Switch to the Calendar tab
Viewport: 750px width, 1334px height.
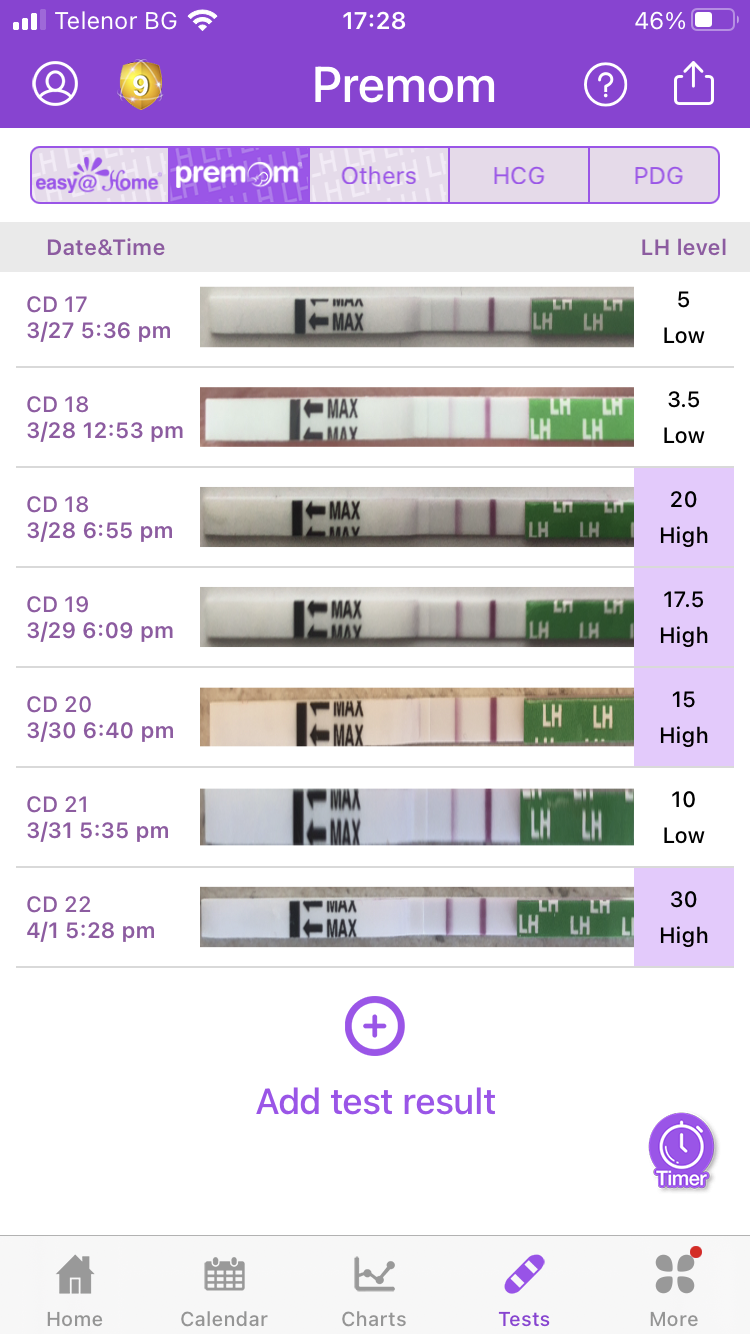224,1291
